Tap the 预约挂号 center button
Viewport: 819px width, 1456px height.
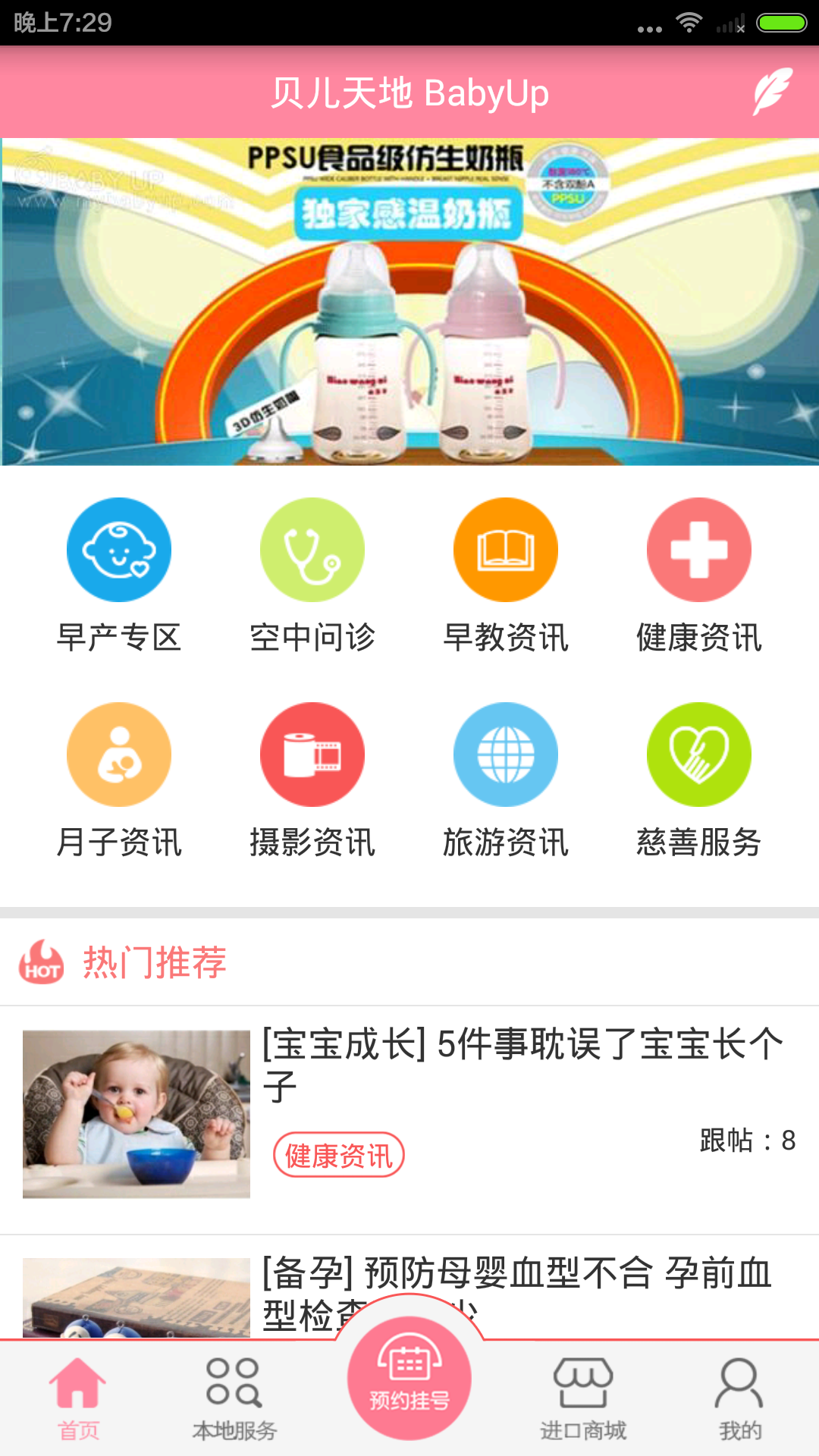(409, 1379)
